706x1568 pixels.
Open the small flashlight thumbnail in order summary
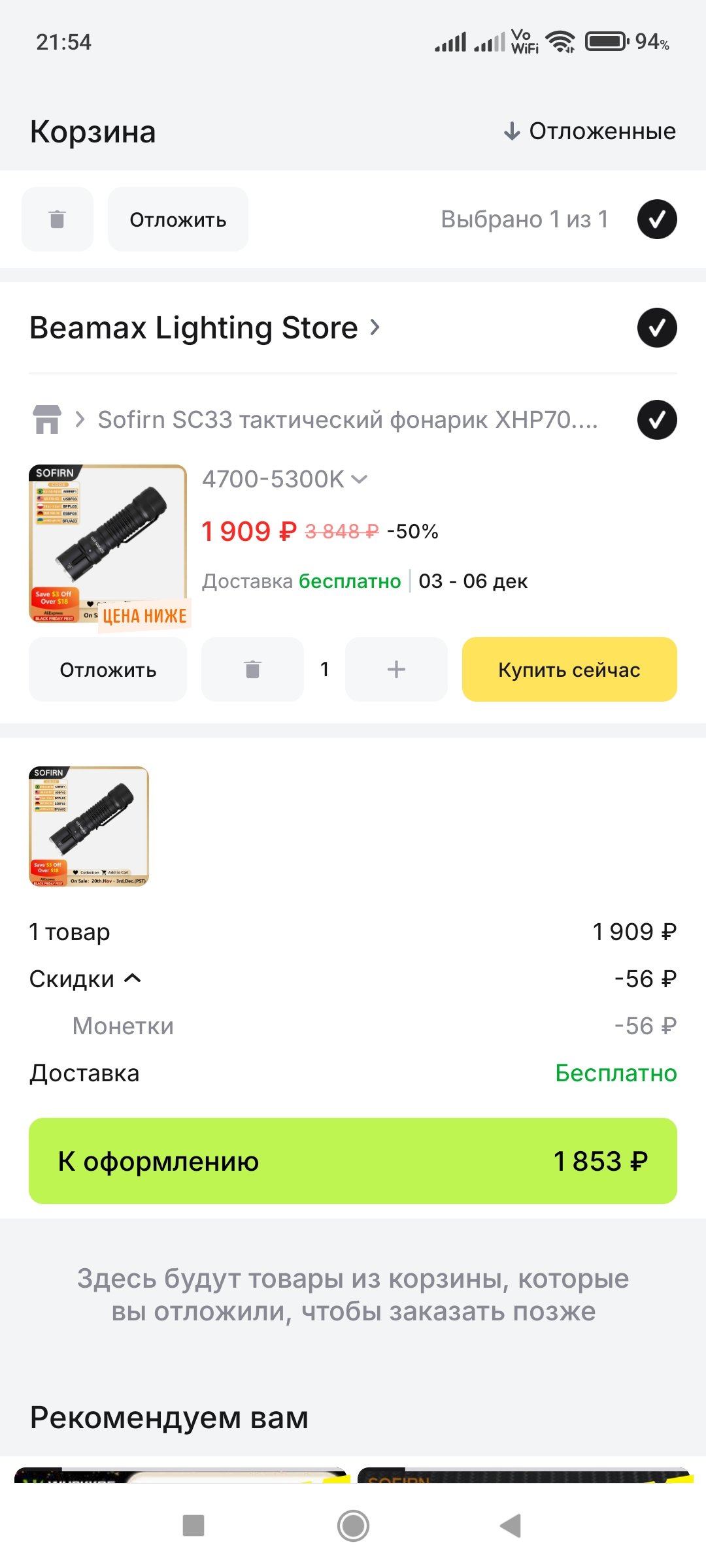tap(89, 826)
